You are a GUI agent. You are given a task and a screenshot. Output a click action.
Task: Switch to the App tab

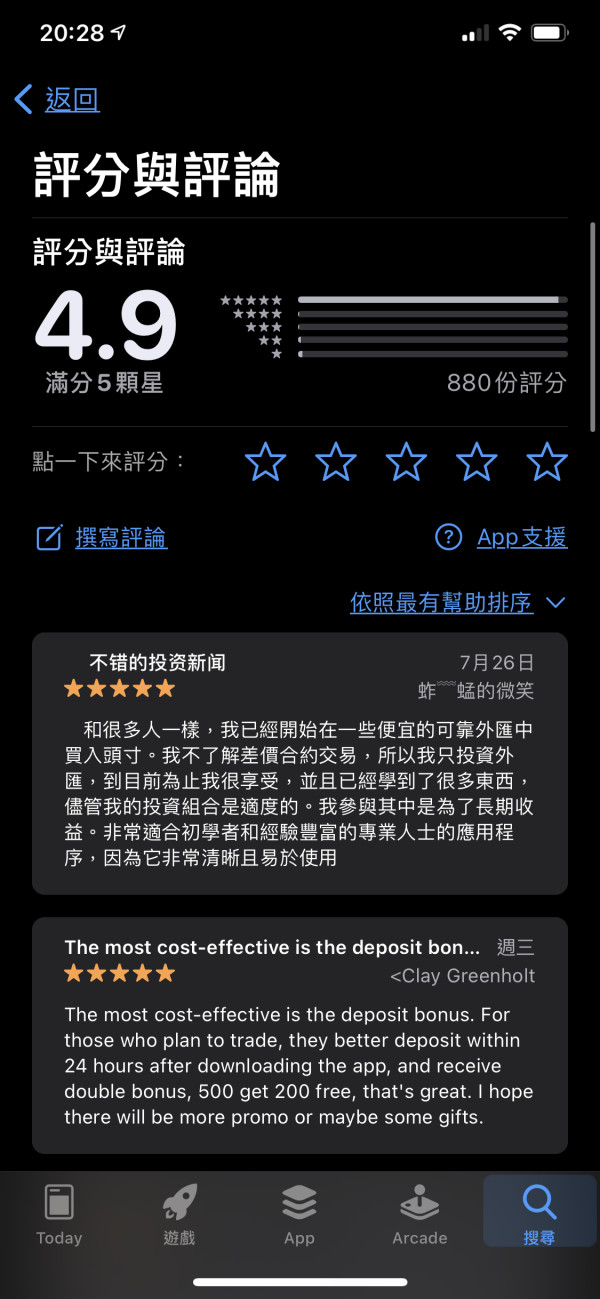pos(300,1213)
